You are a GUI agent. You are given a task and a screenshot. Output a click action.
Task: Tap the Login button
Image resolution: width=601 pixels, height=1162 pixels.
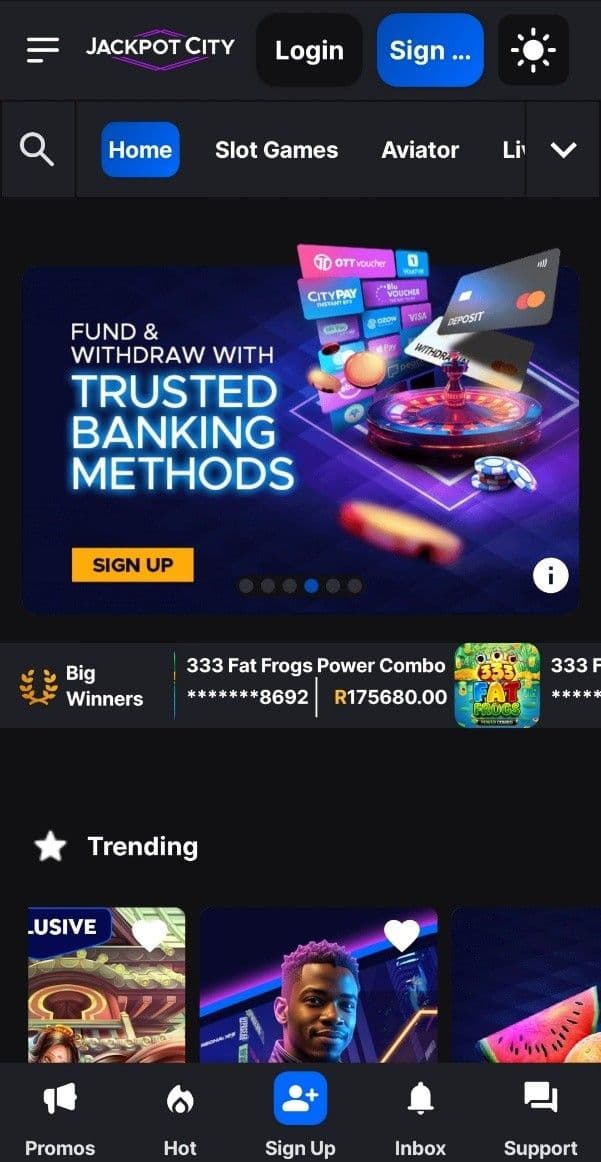tap(309, 50)
